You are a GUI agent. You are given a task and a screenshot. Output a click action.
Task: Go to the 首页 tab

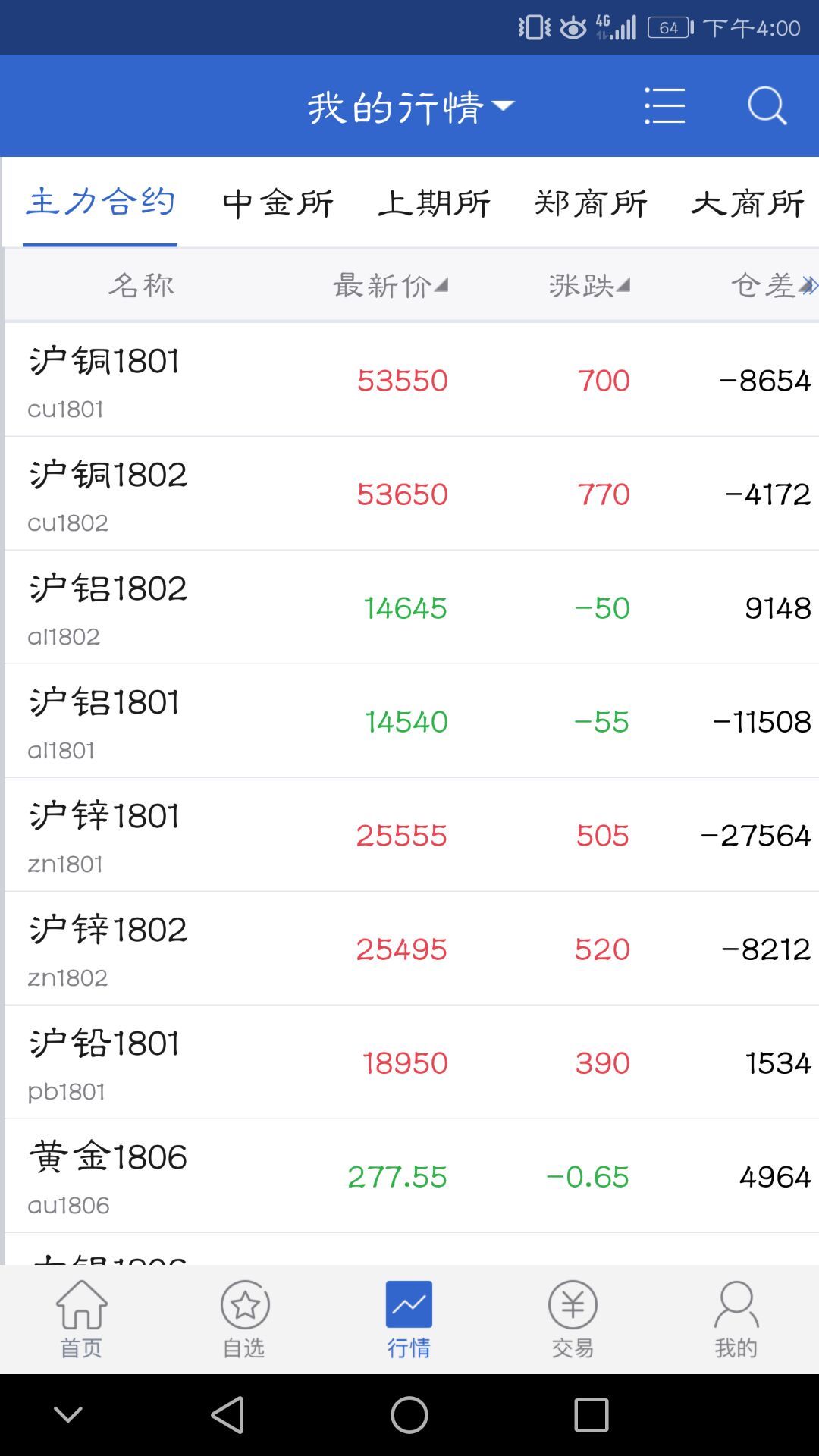(x=81, y=1319)
